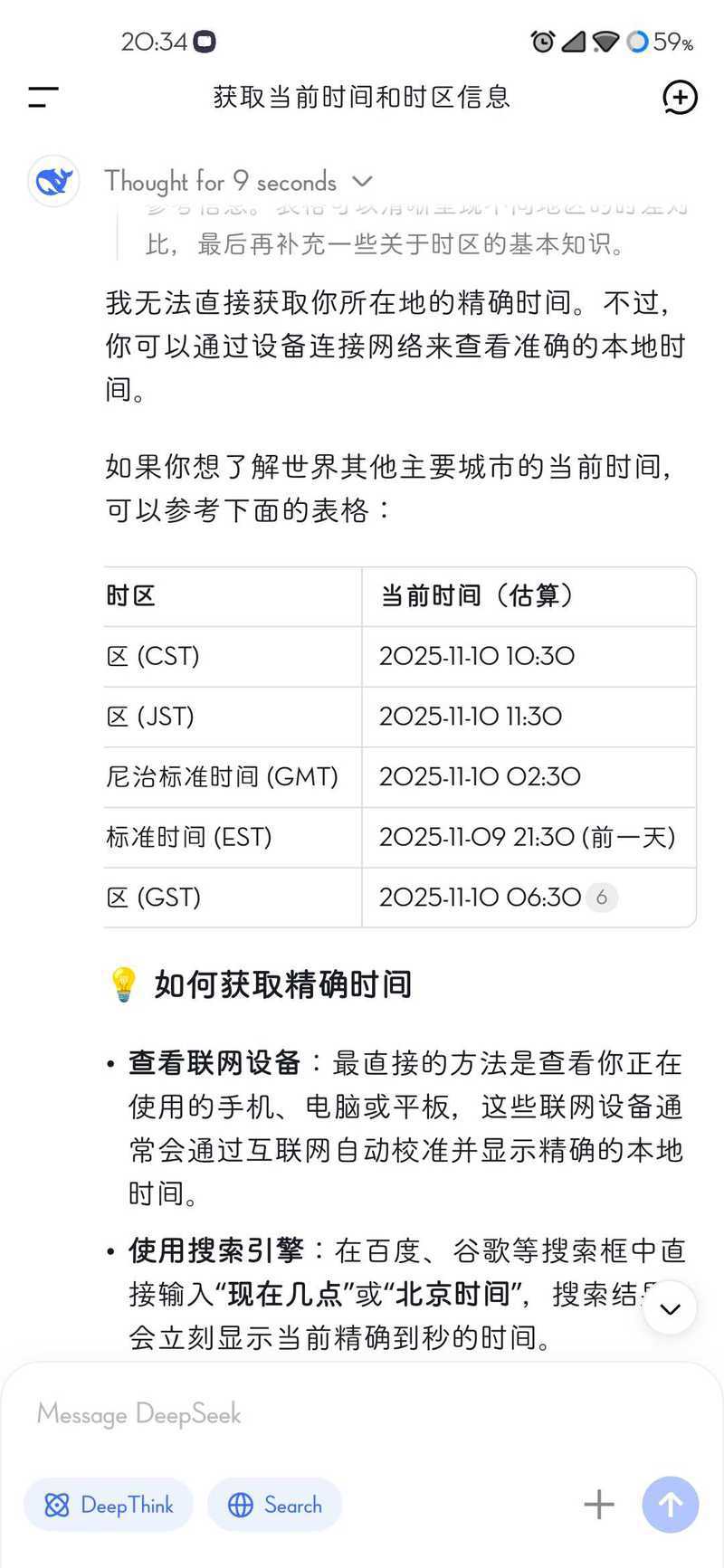
Task: Toggle the DeepThink mode chip
Action: [x=109, y=1505]
